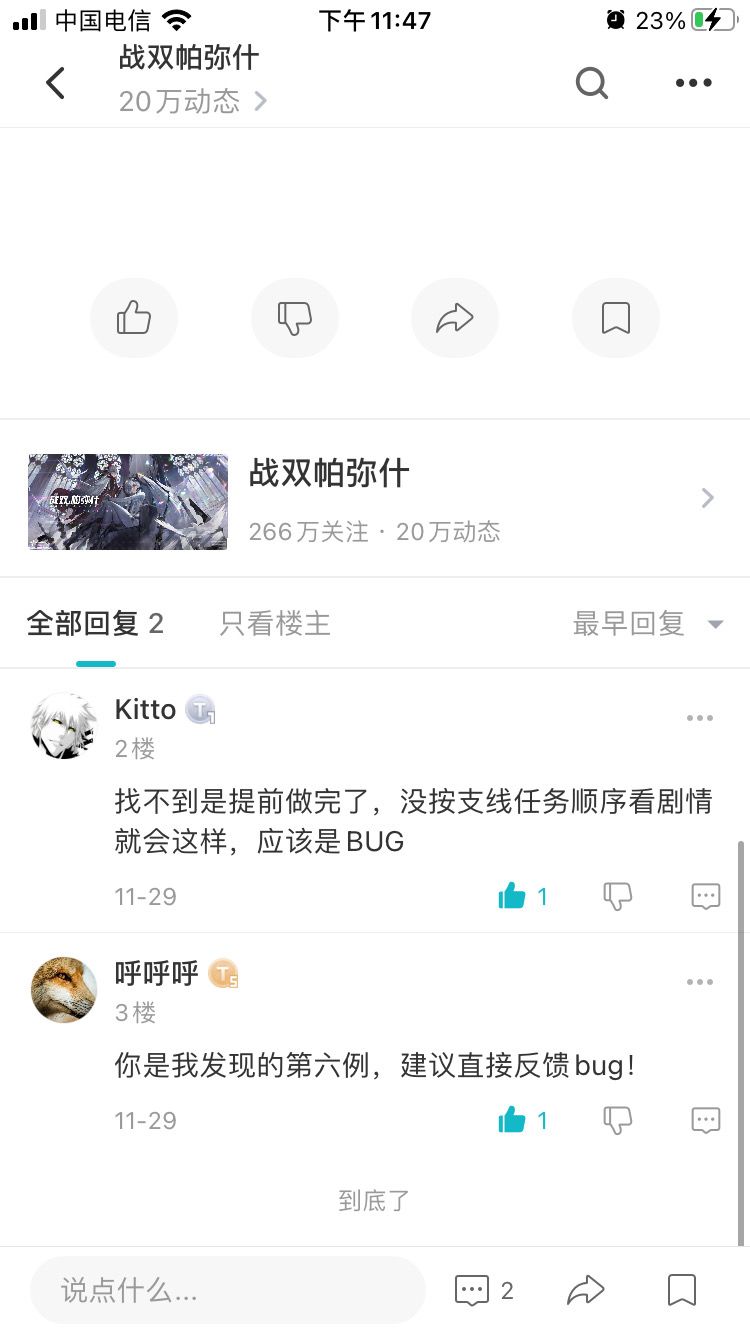Go back using the top-left arrow
Image resolution: width=750 pixels, height=1334 pixels.
56,82
